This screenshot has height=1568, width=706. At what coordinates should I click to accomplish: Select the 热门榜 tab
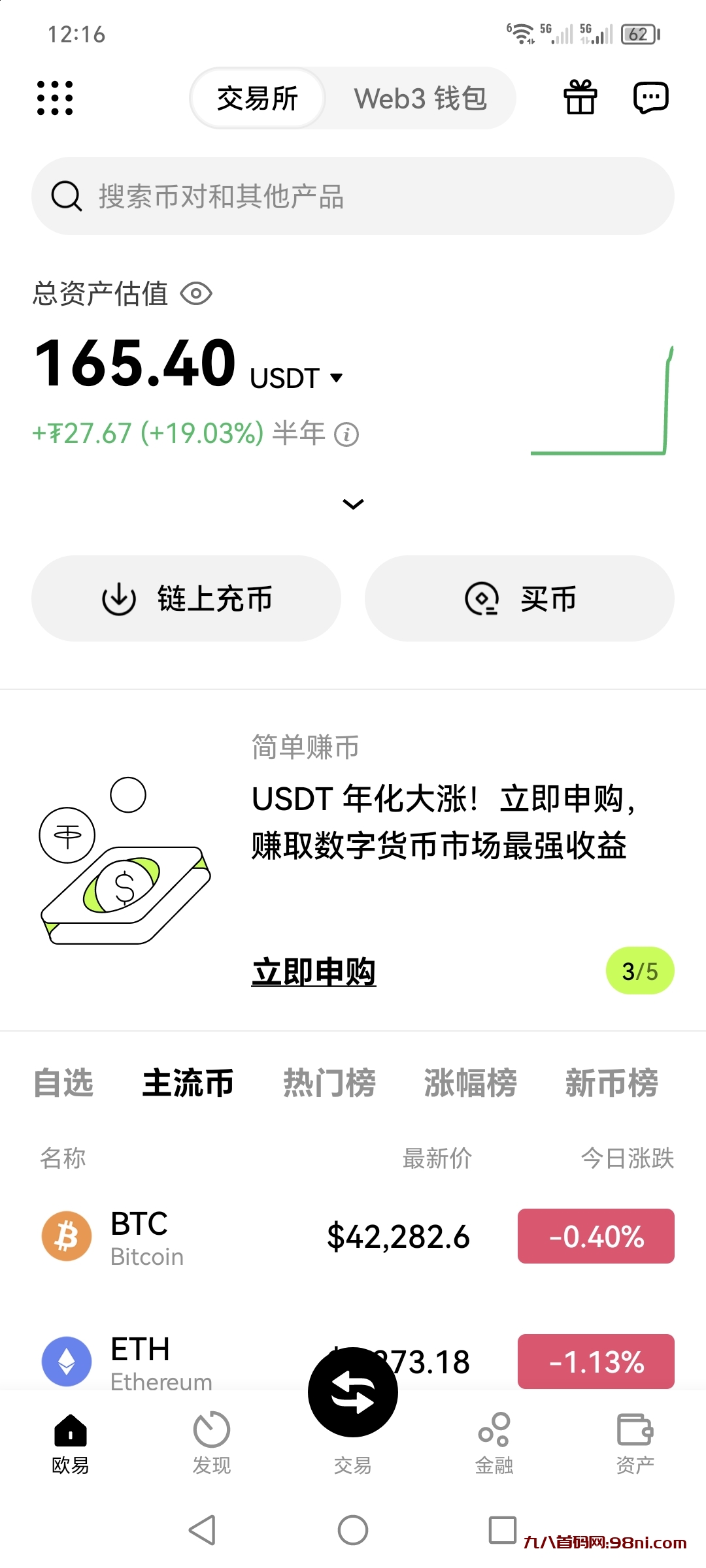pyautogui.click(x=329, y=1083)
